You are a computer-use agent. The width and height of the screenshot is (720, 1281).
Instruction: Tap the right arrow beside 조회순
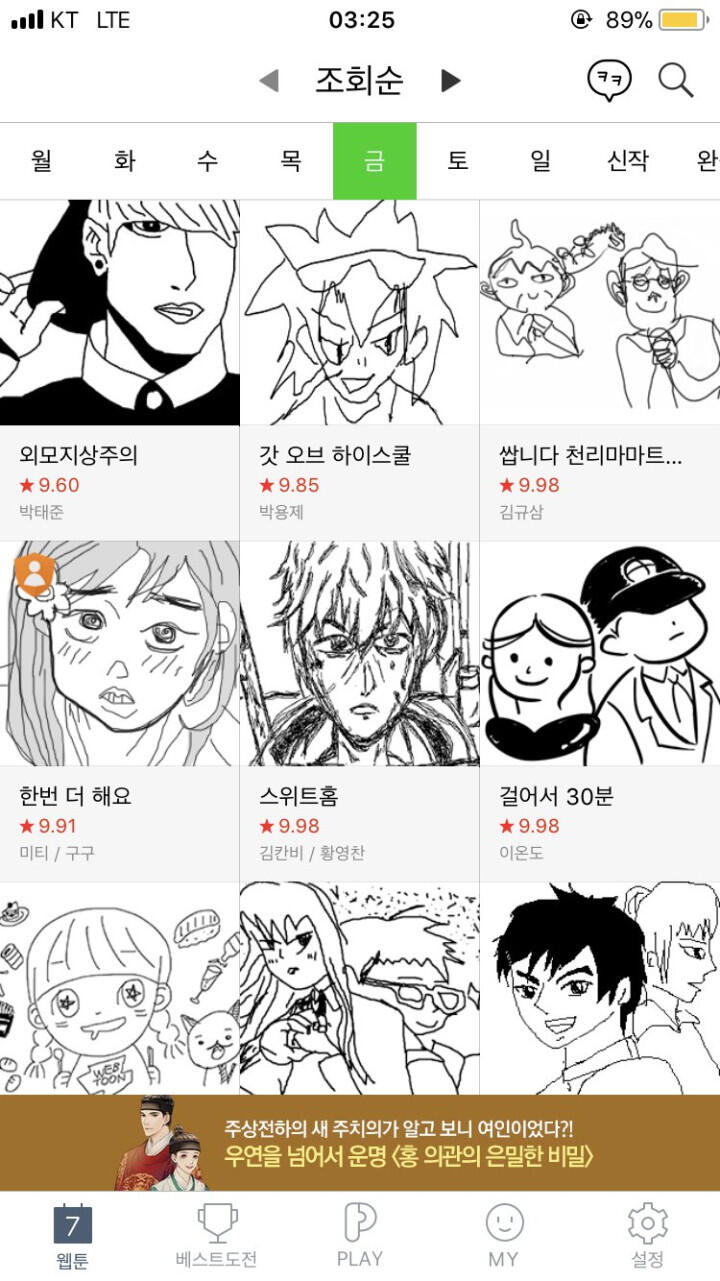click(451, 80)
